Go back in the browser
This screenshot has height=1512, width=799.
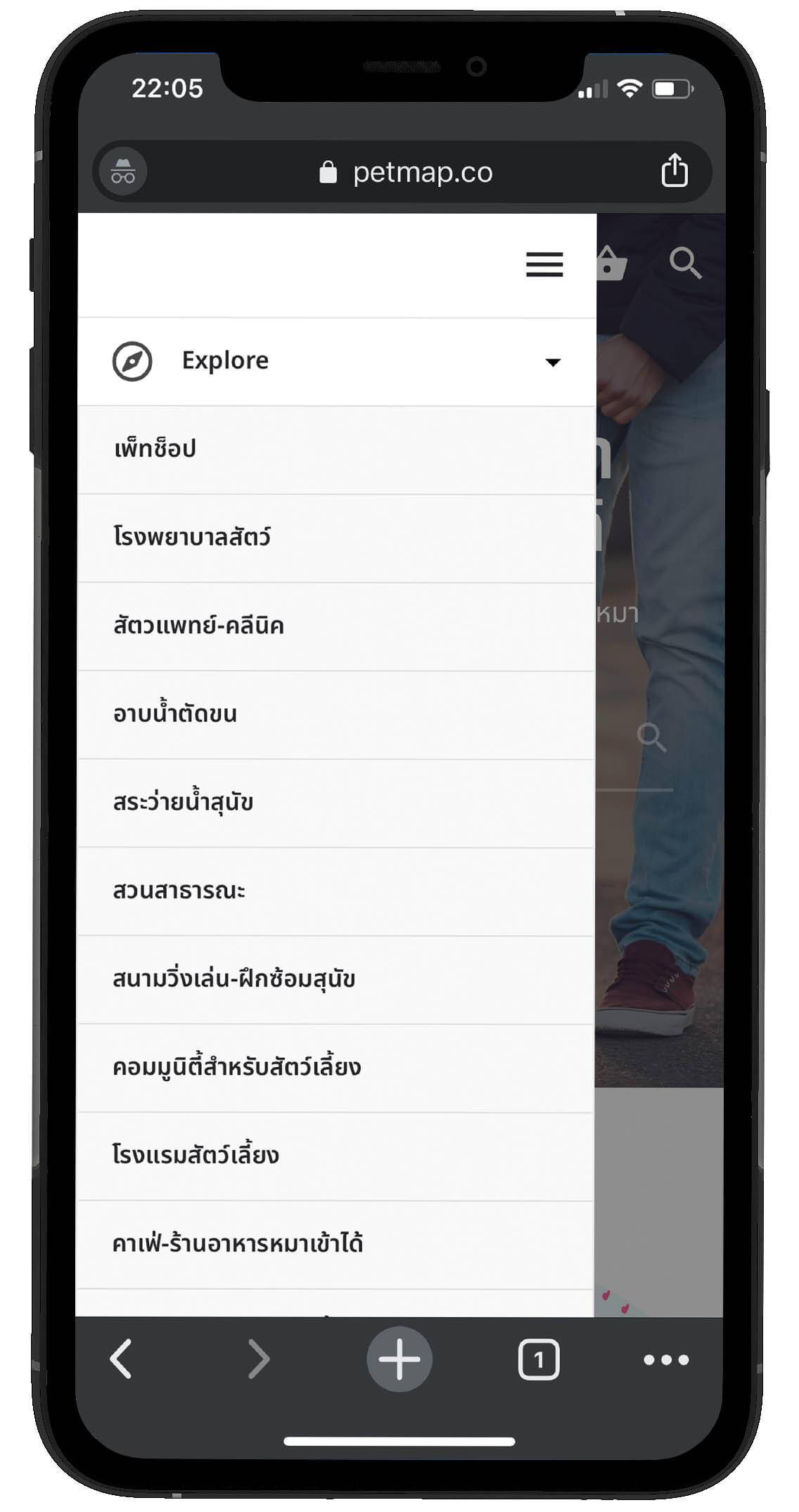(122, 1359)
